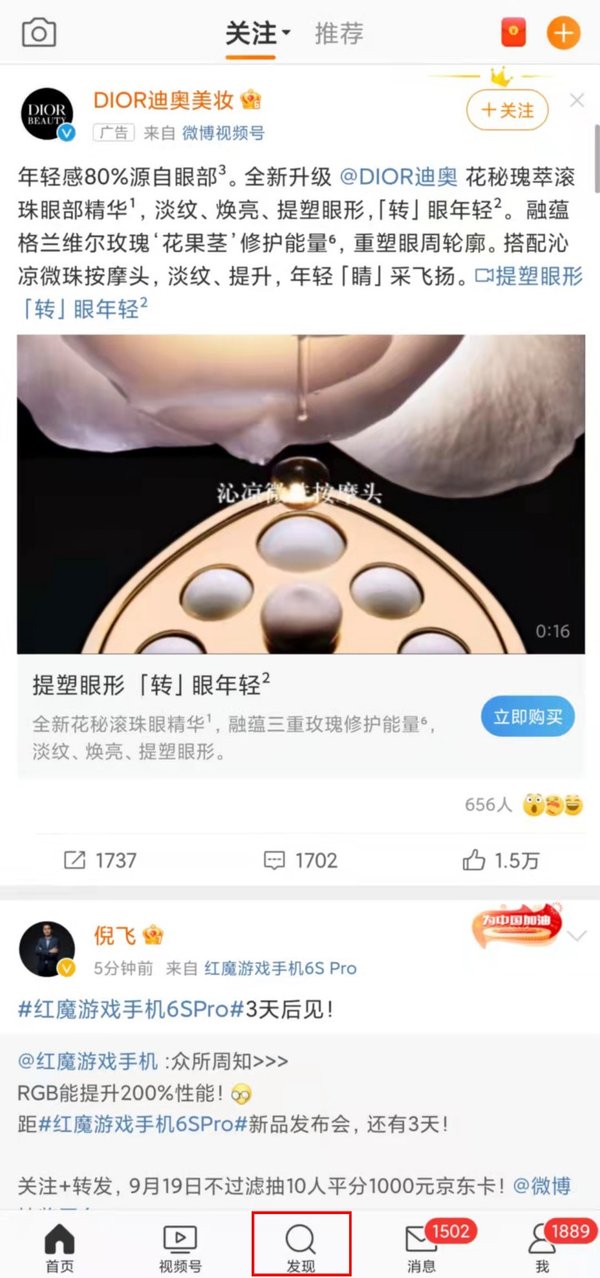Switch to the 推荐 tab
The width and height of the screenshot is (600, 1278).
[339, 33]
